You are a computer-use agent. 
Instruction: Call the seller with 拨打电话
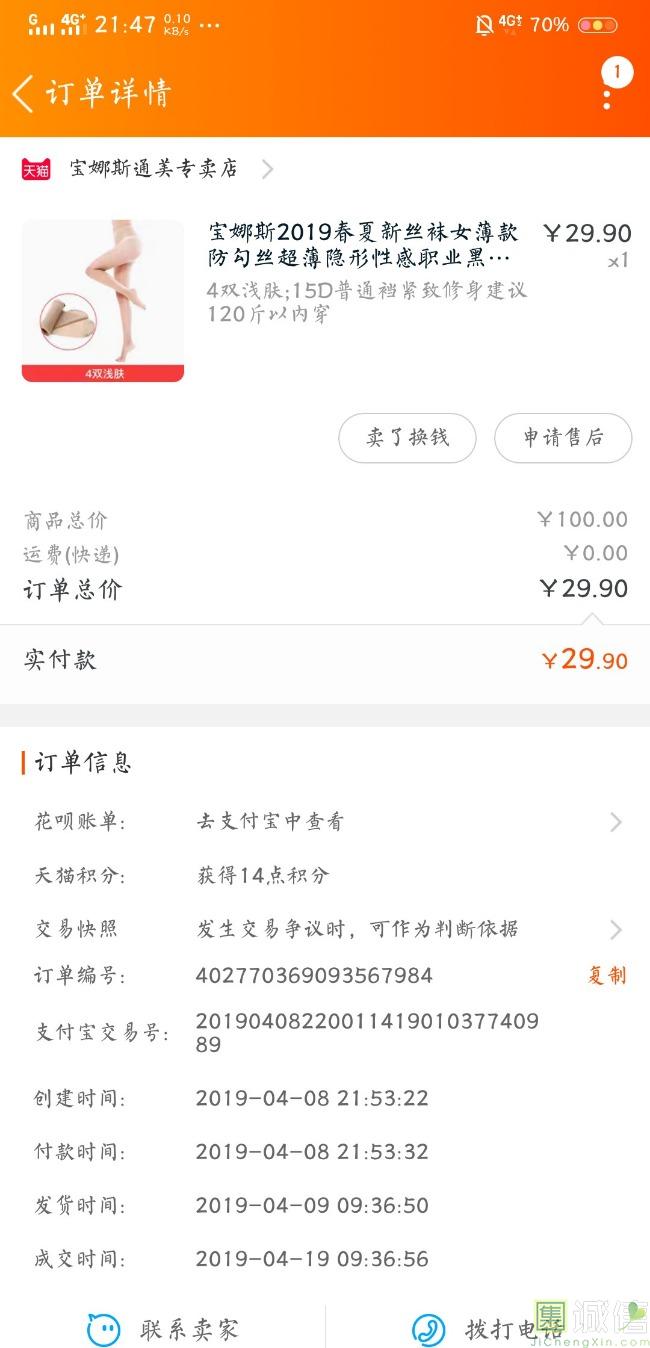(488, 1329)
